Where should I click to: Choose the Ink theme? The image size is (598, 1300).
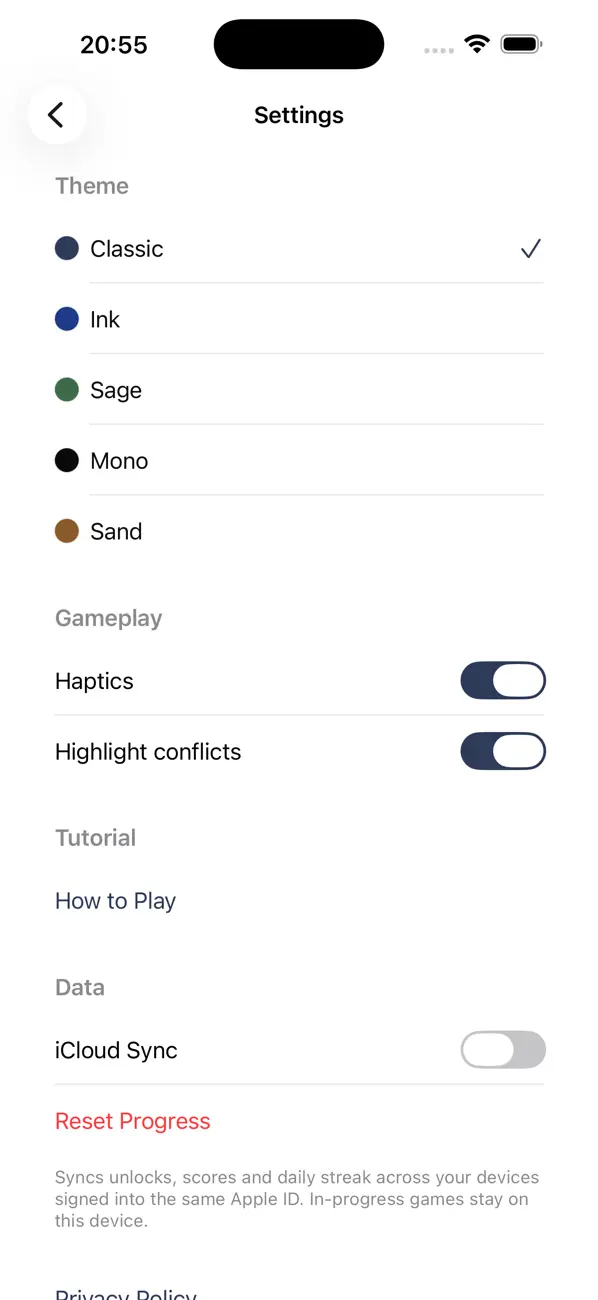[299, 319]
